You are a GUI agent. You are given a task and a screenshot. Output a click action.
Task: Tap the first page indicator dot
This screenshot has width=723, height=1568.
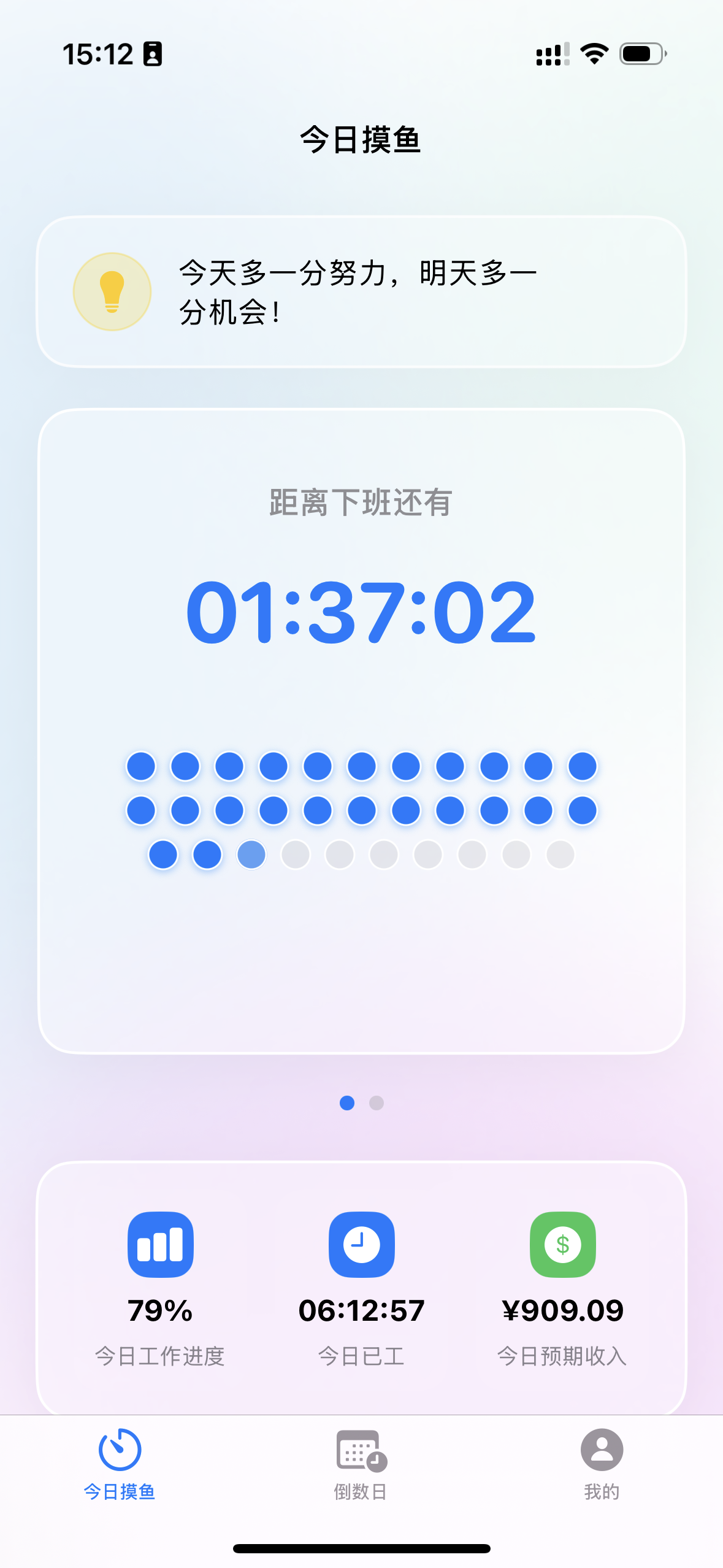click(347, 1104)
